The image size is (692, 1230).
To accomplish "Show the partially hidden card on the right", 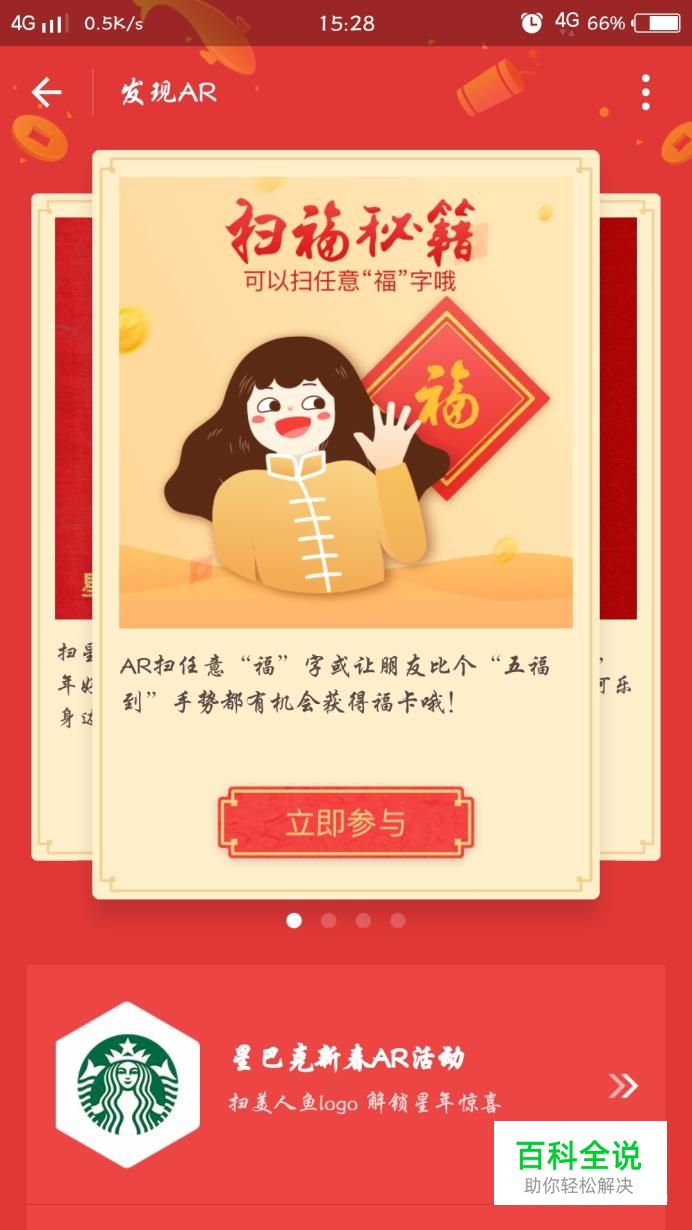I will (630, 526).
